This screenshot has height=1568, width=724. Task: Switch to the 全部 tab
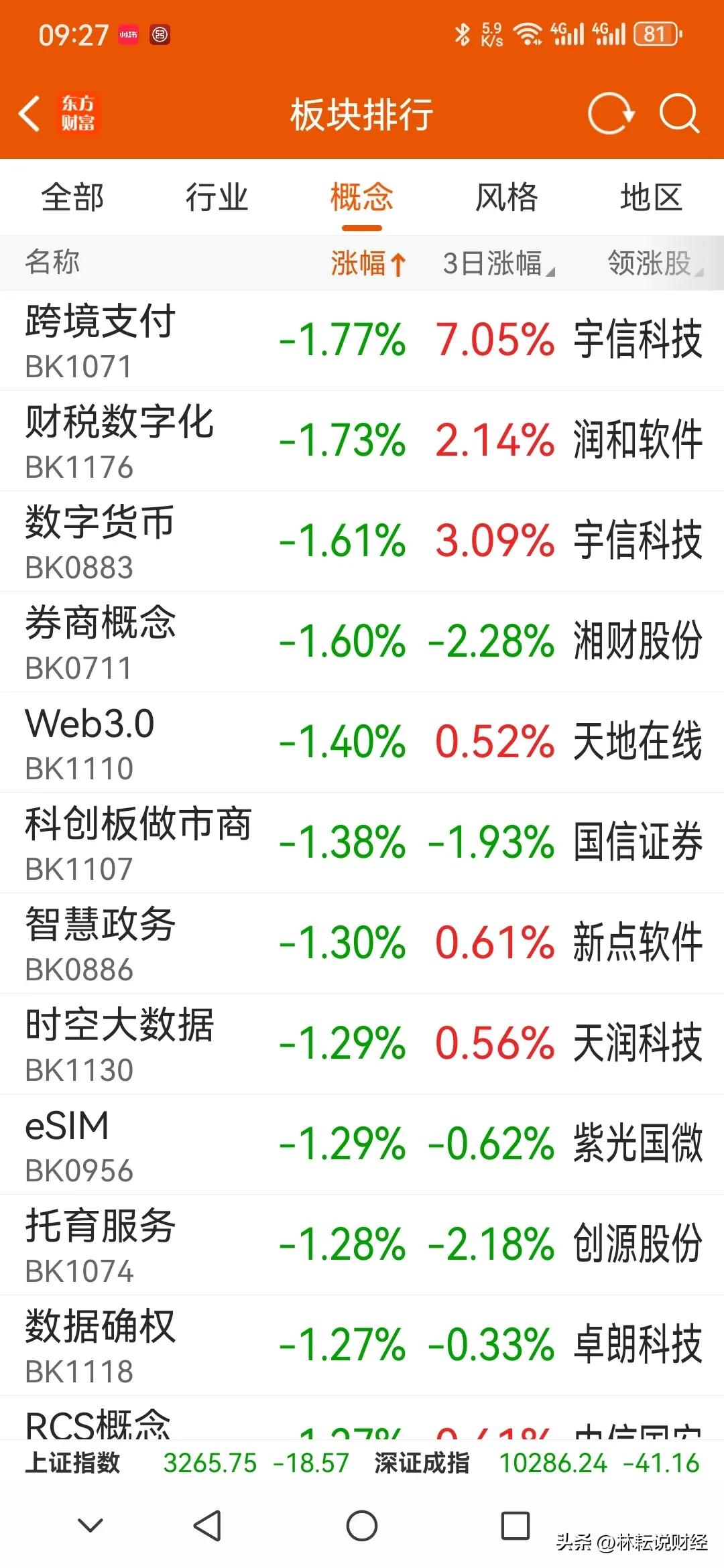tap(72, 198)
